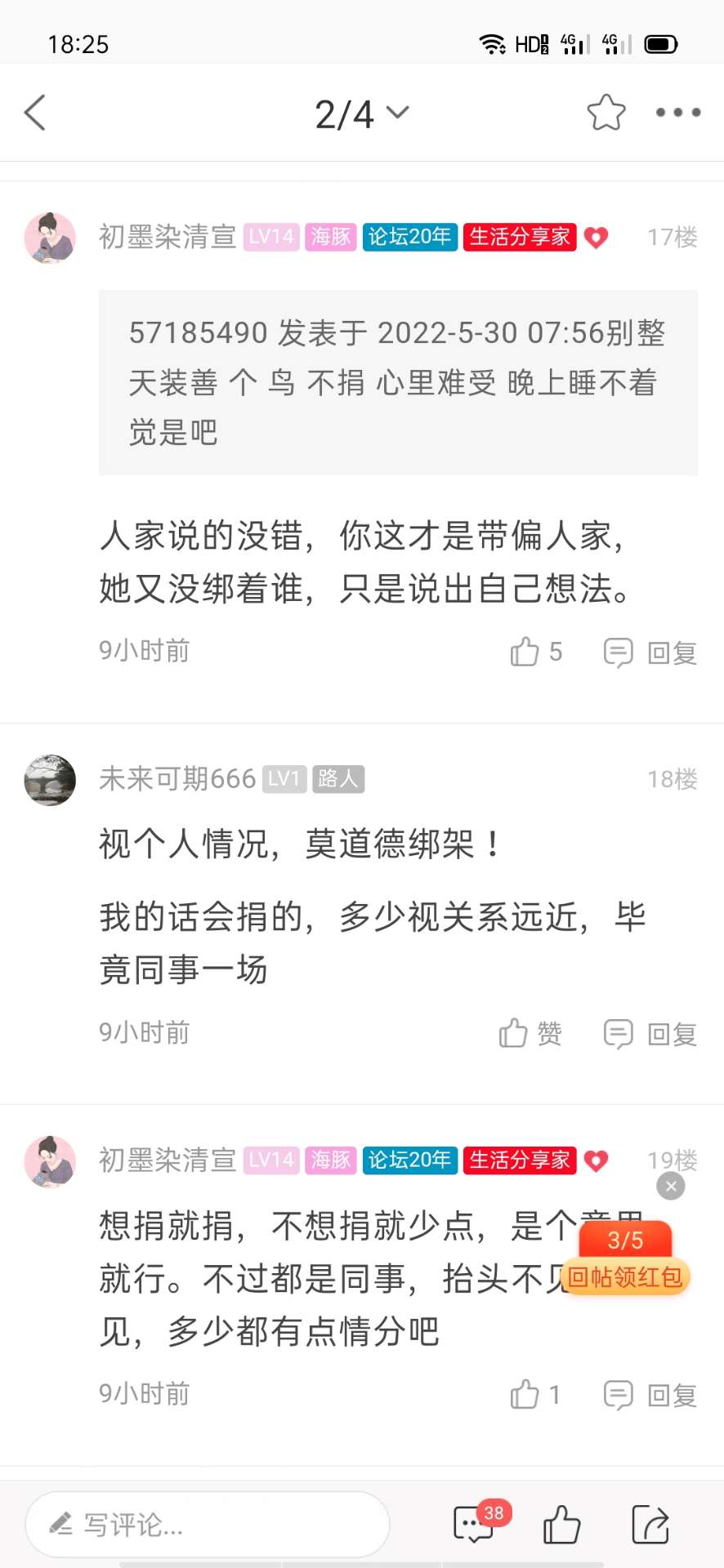Open 初墨染清宣's avatar on 17楼

coord(50,238)
